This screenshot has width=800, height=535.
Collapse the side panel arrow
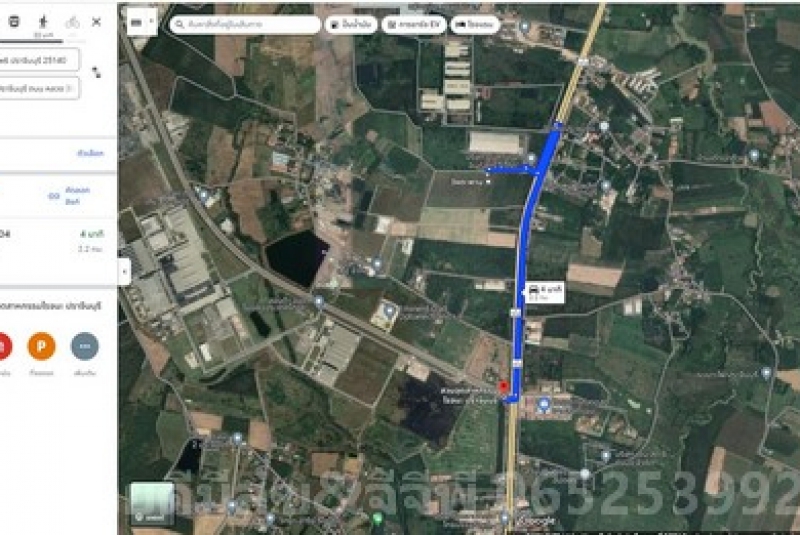point(124,271)
